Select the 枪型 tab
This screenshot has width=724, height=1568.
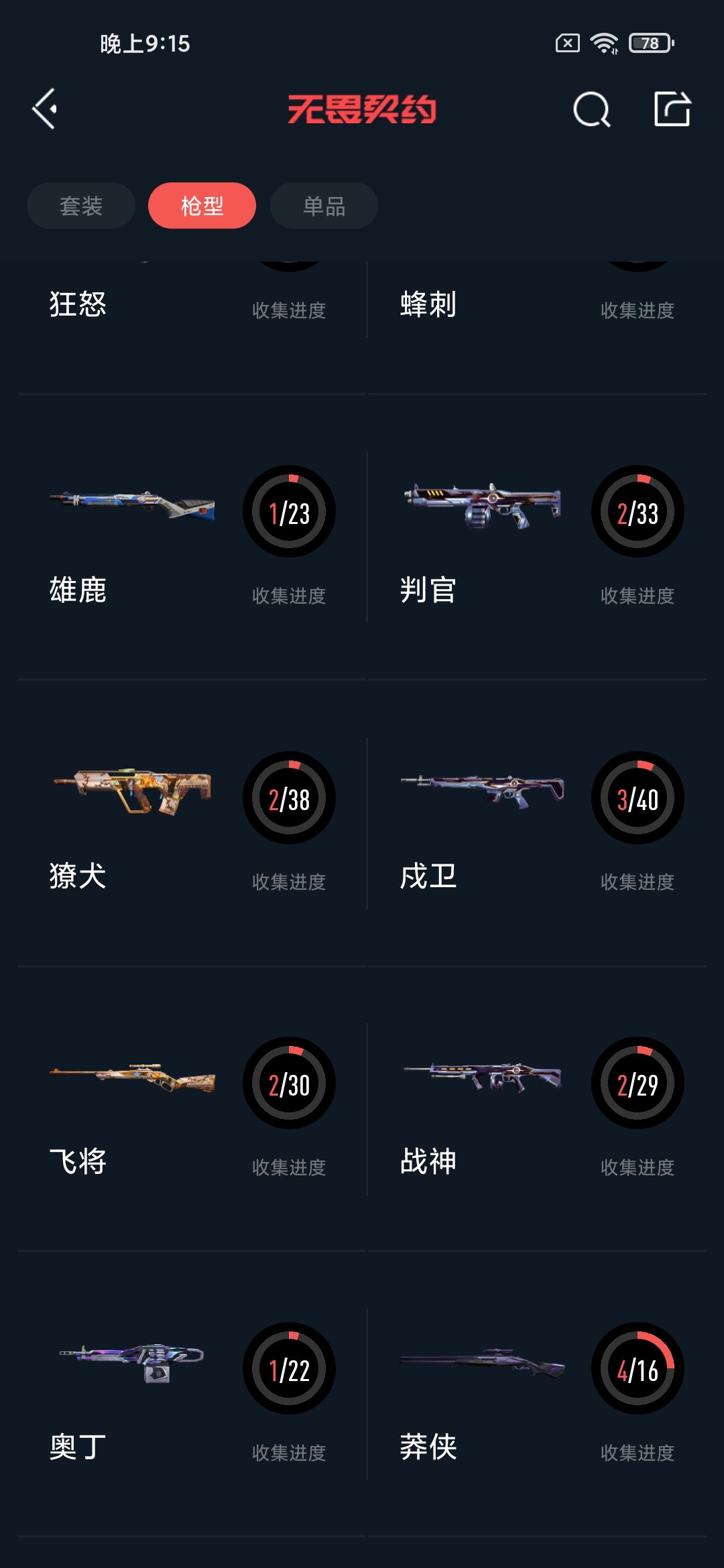(x=202, y=206)
